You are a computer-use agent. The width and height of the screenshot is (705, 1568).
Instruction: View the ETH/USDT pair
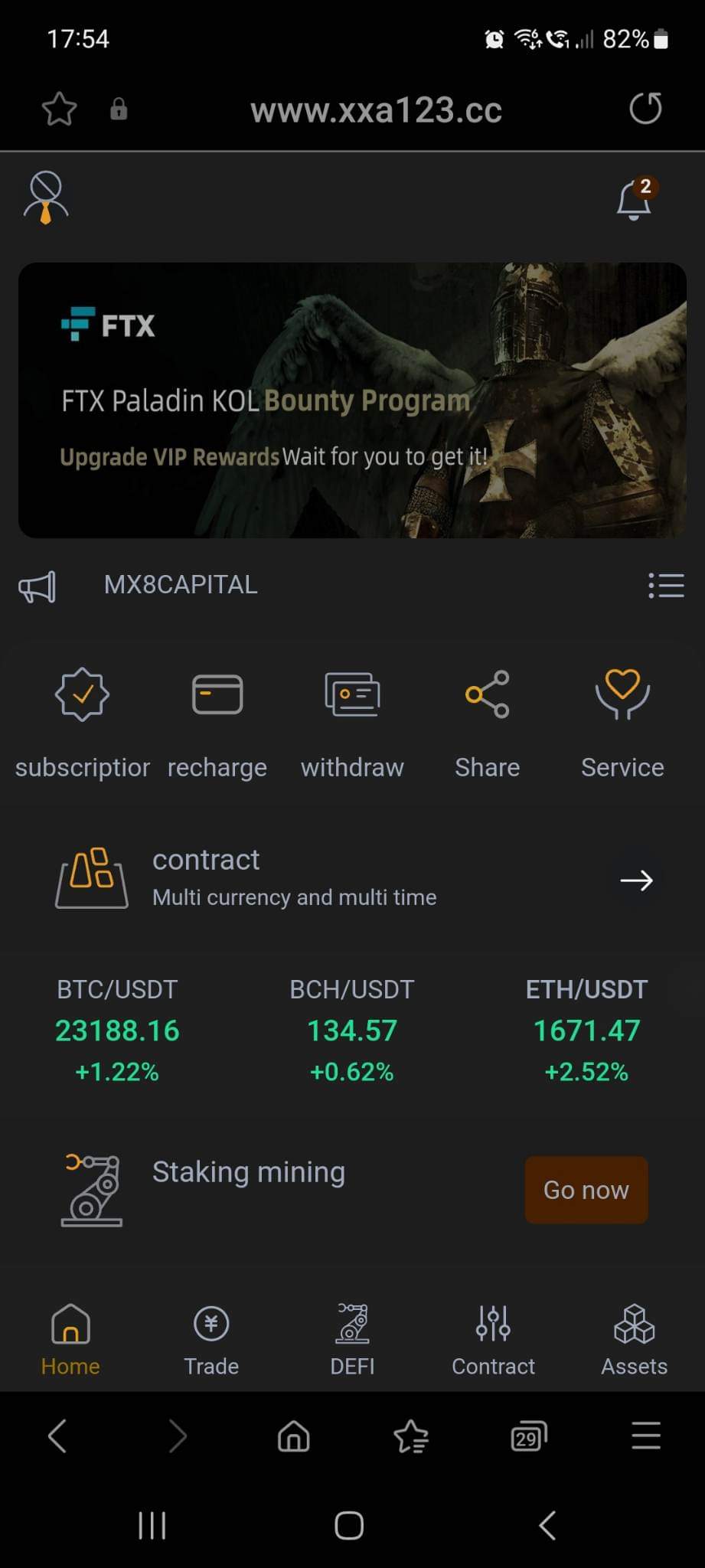586,1030
